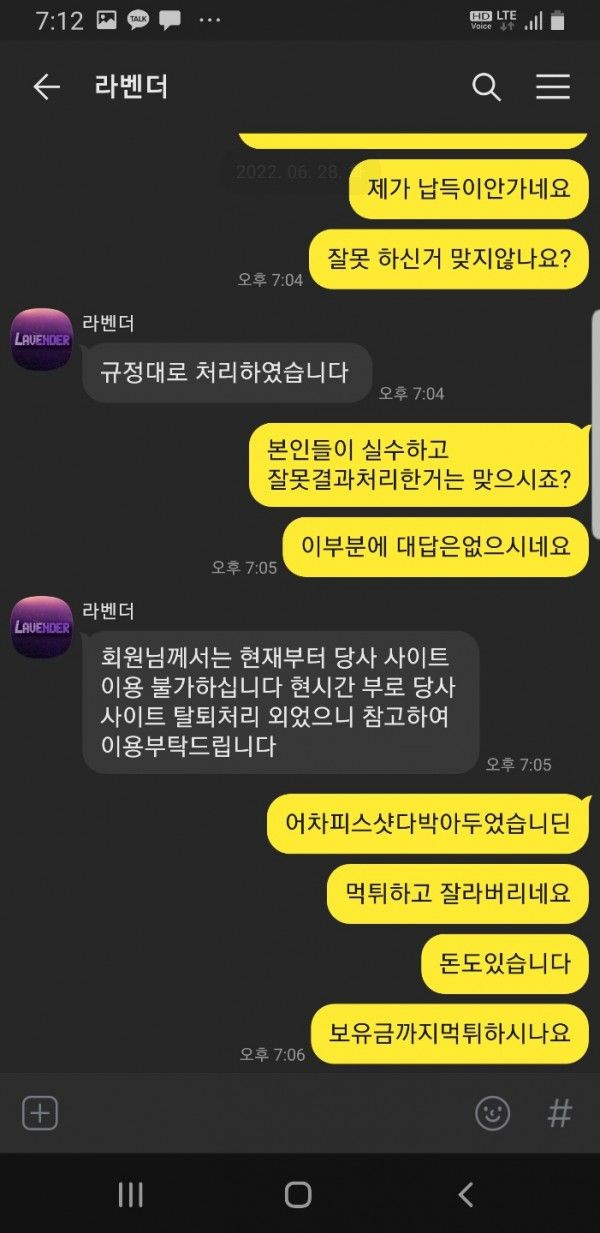Open 라벤더's avatar by 회원님께서는 message

click(x=42, y=627)
